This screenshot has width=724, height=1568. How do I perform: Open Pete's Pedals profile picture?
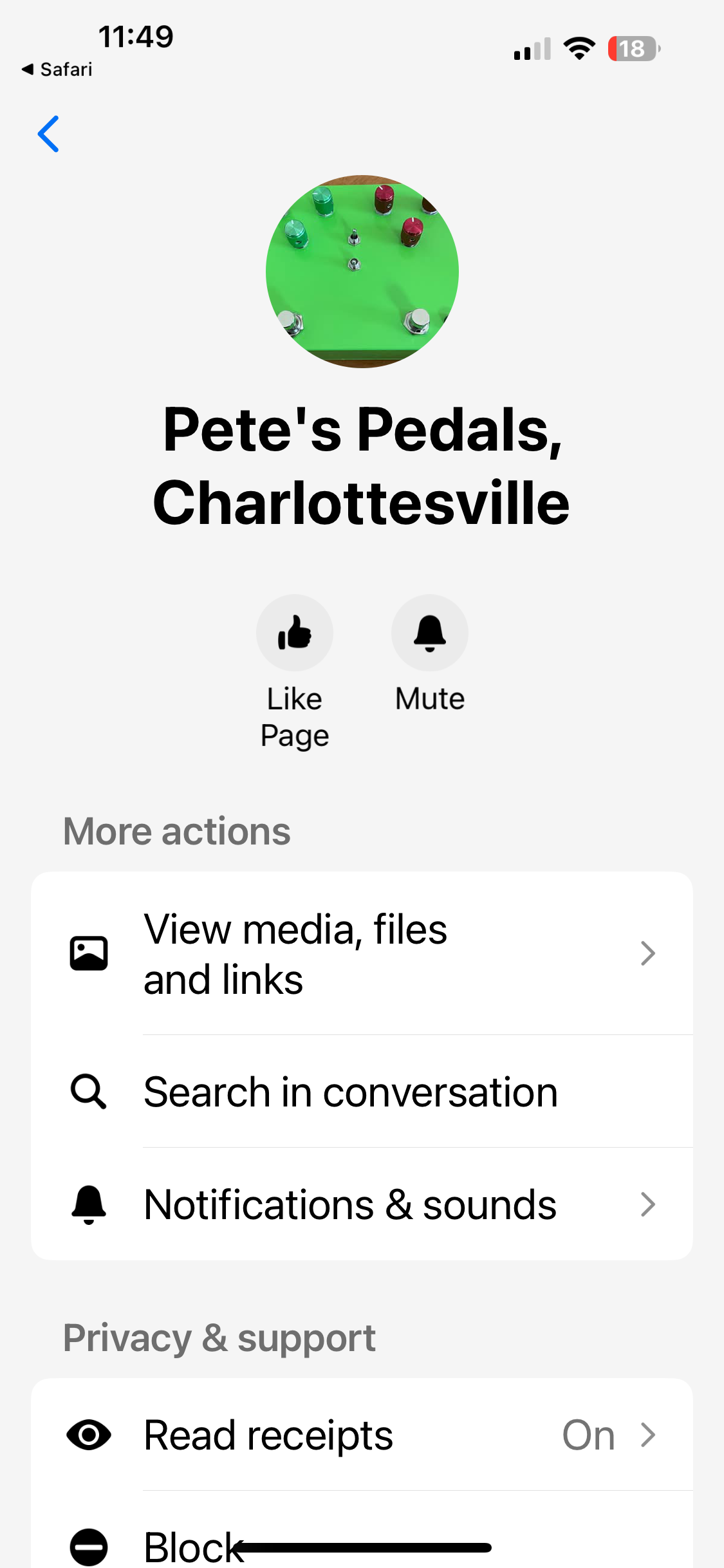[362, 272]
